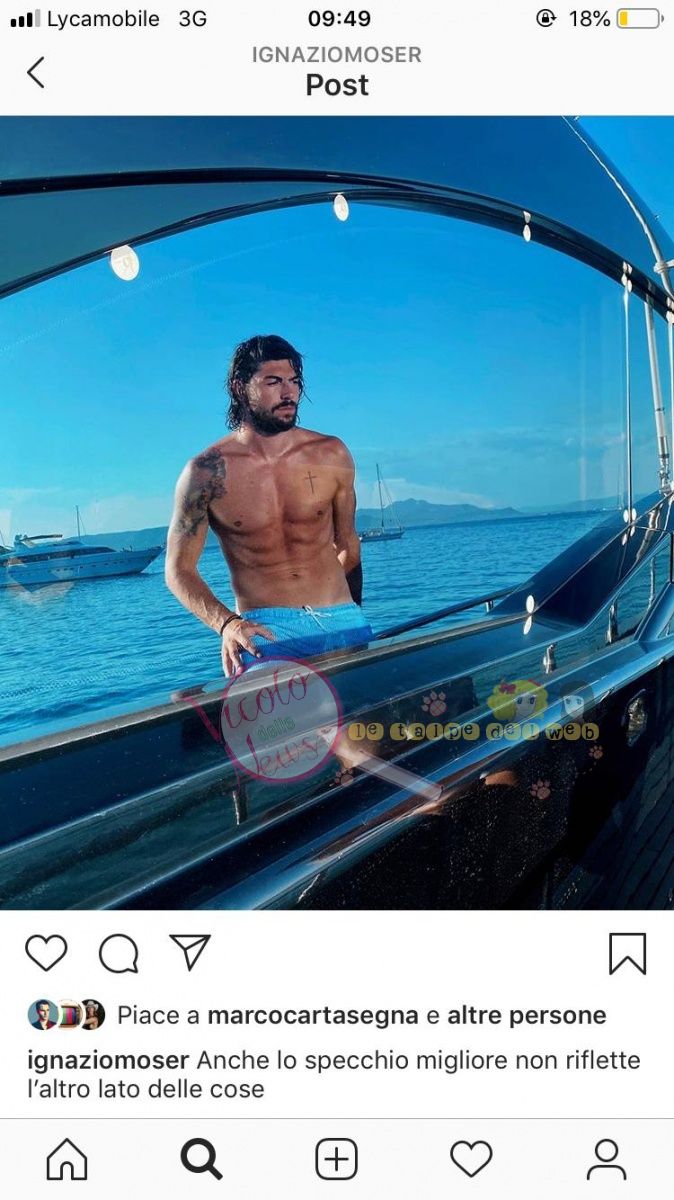Save this post with the bookmark icon
Screen dimensions: 674x1200
(x=627, y=953)
